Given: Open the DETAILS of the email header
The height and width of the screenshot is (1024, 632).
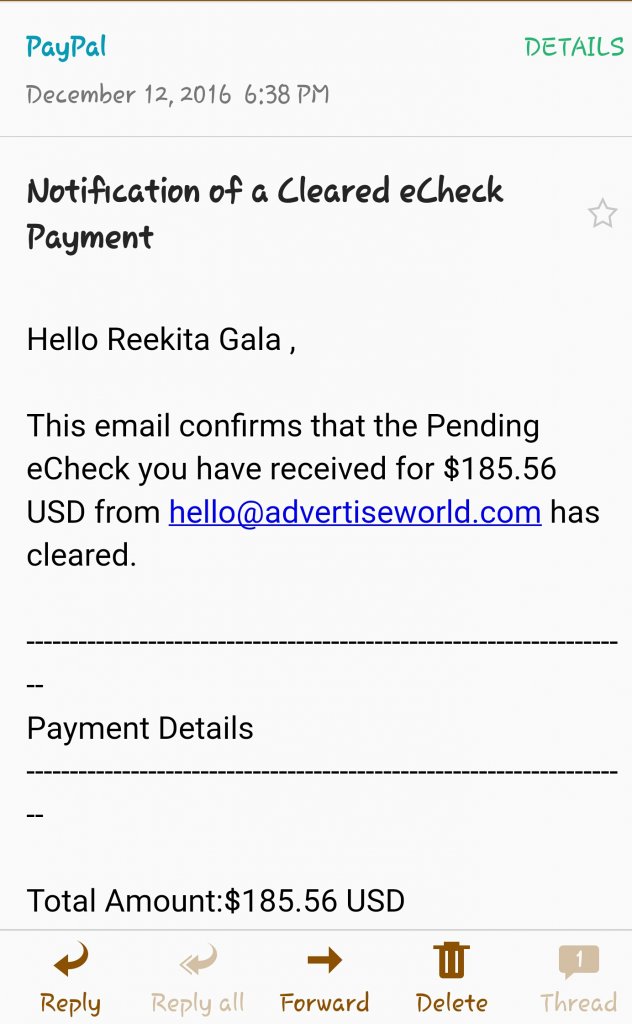Looking at the screenshot, I should pyautogui.click(x=574, y=47).
